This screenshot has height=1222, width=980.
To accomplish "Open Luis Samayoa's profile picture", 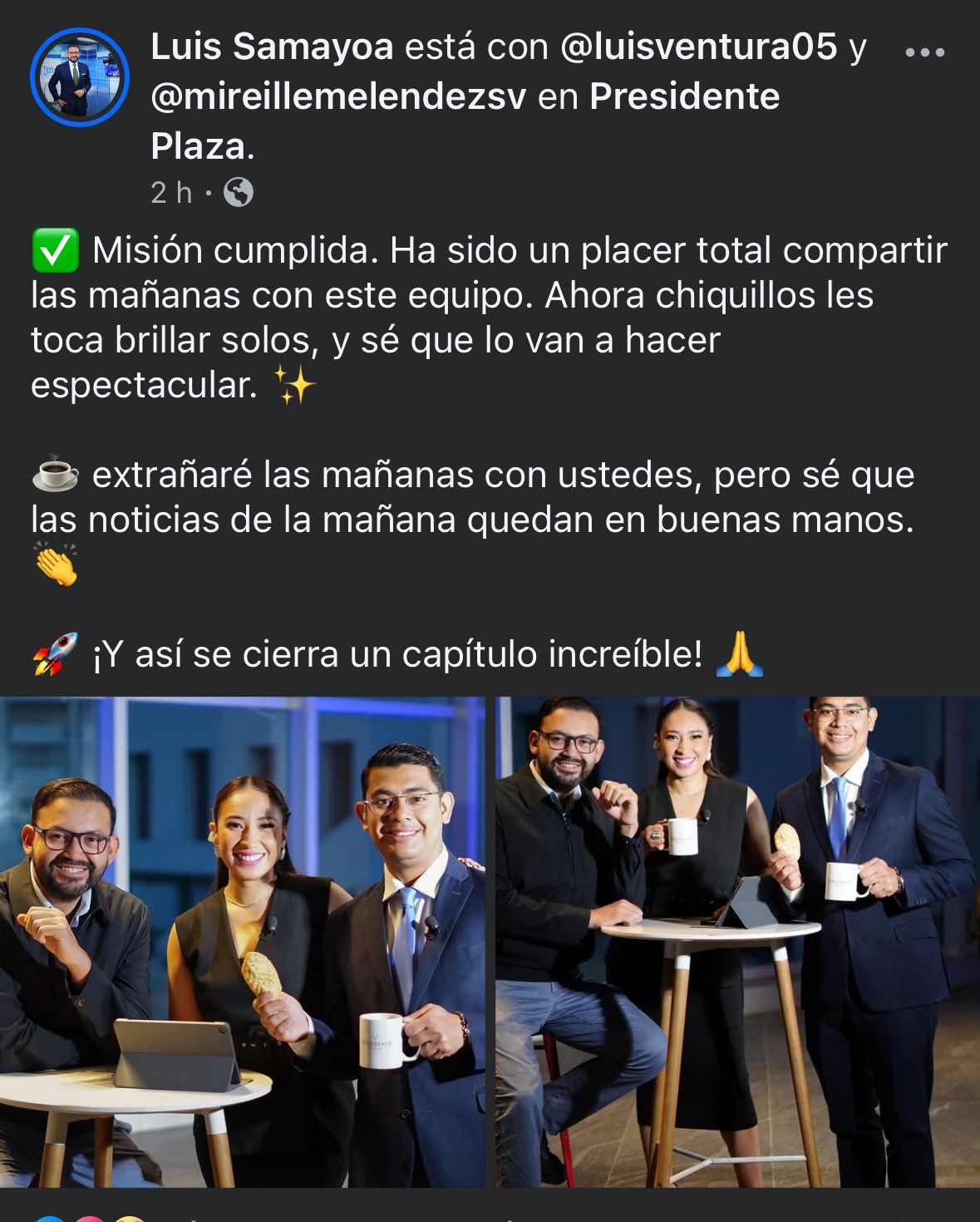I will 80,77.
